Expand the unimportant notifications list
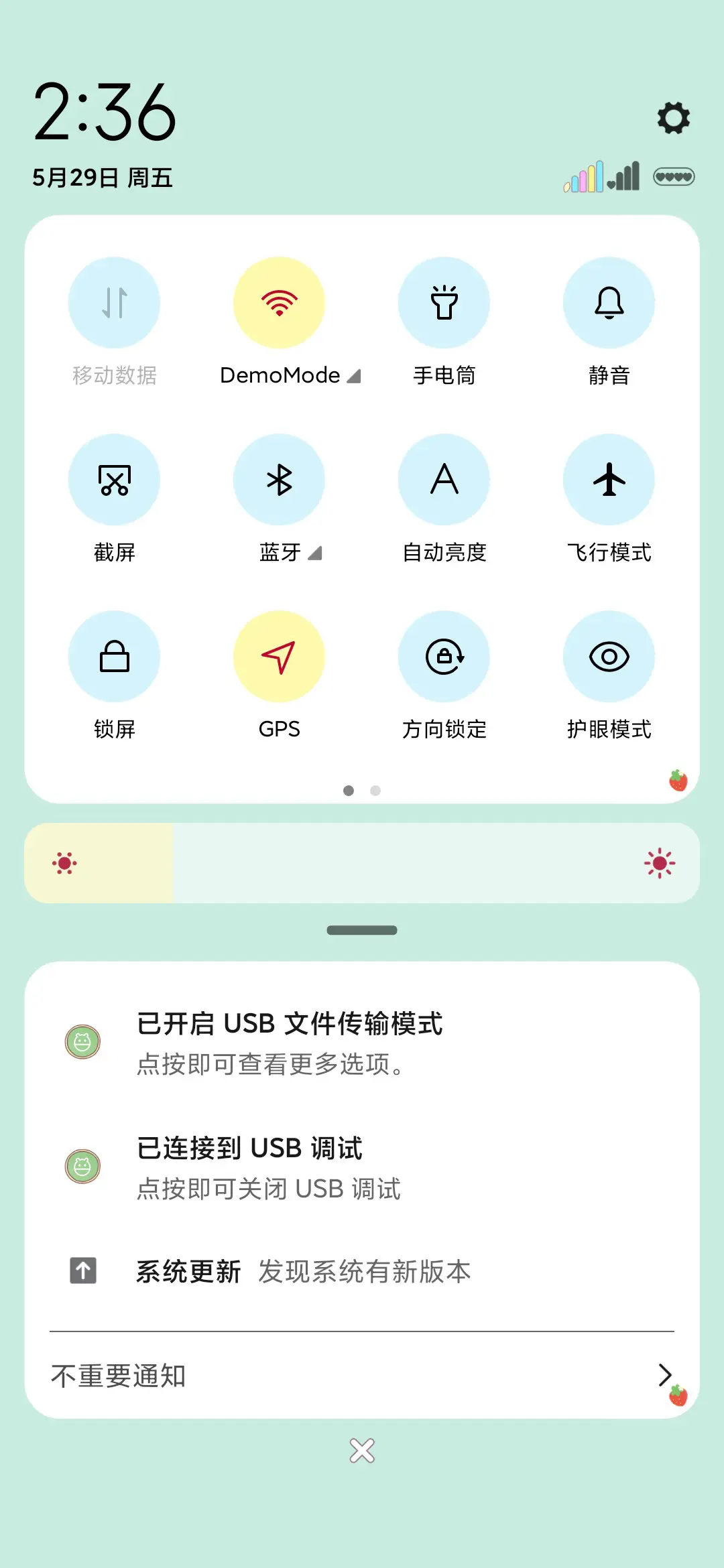 click(x=664, y=1375)
